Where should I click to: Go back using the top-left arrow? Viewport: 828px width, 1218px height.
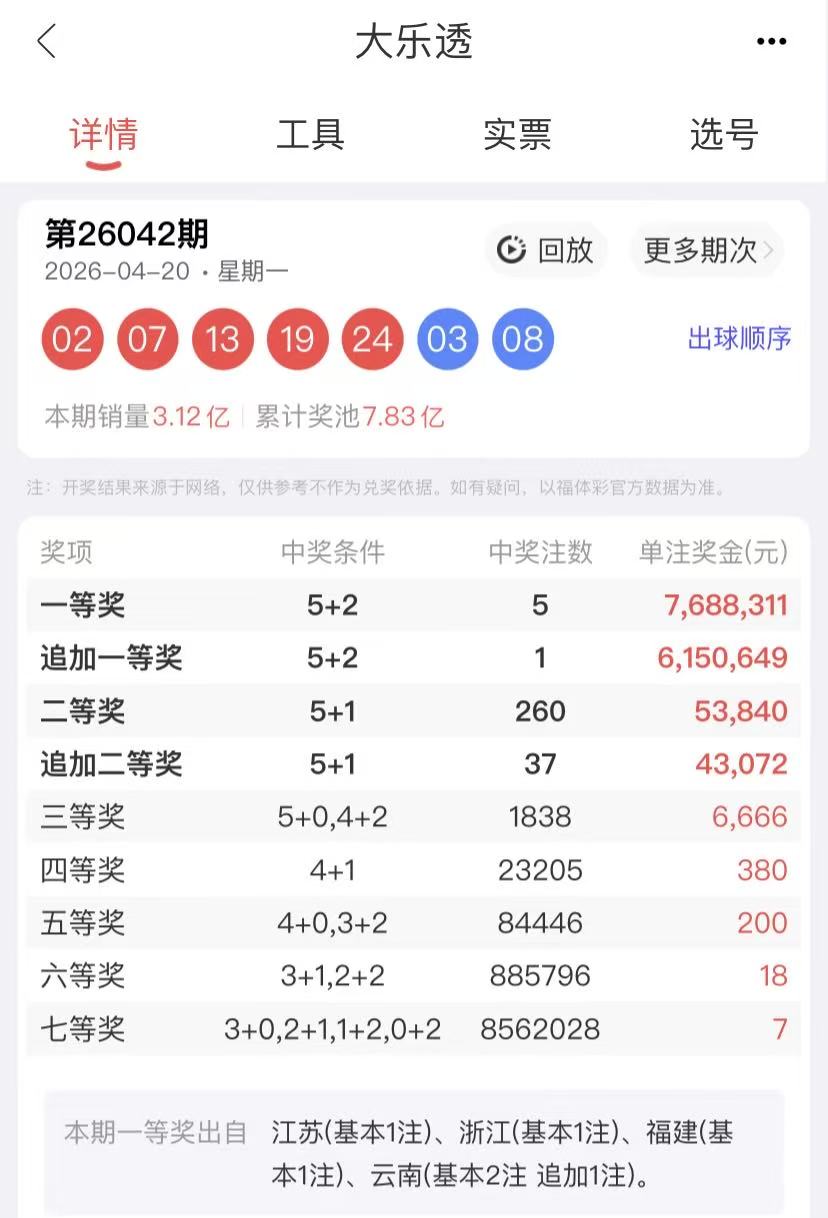pyautogui.click(x=46, y=42)
